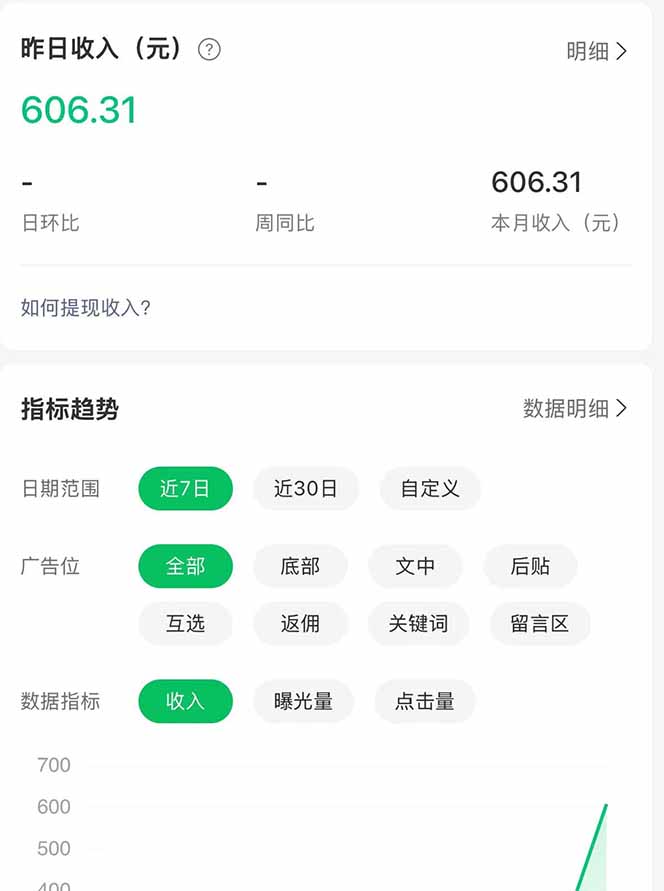Screen dimensions: 664x891
Task: Choose the 自定义 custom date range
Action: pyautogui.click(x=430, y=489)
